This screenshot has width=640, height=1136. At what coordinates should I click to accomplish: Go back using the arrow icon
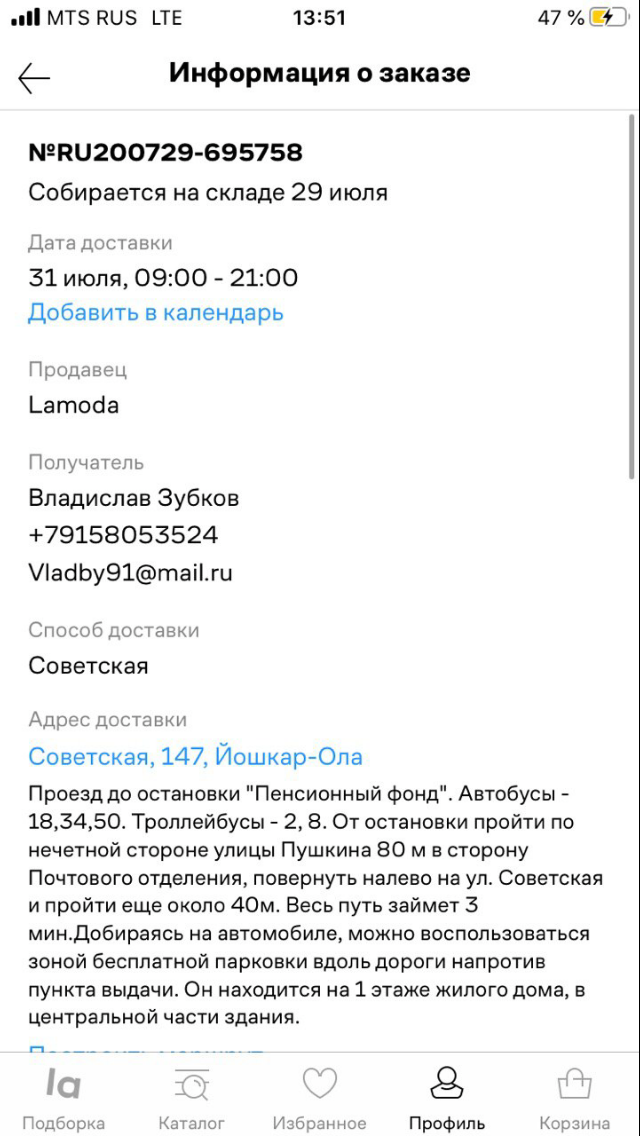(34, 78)
